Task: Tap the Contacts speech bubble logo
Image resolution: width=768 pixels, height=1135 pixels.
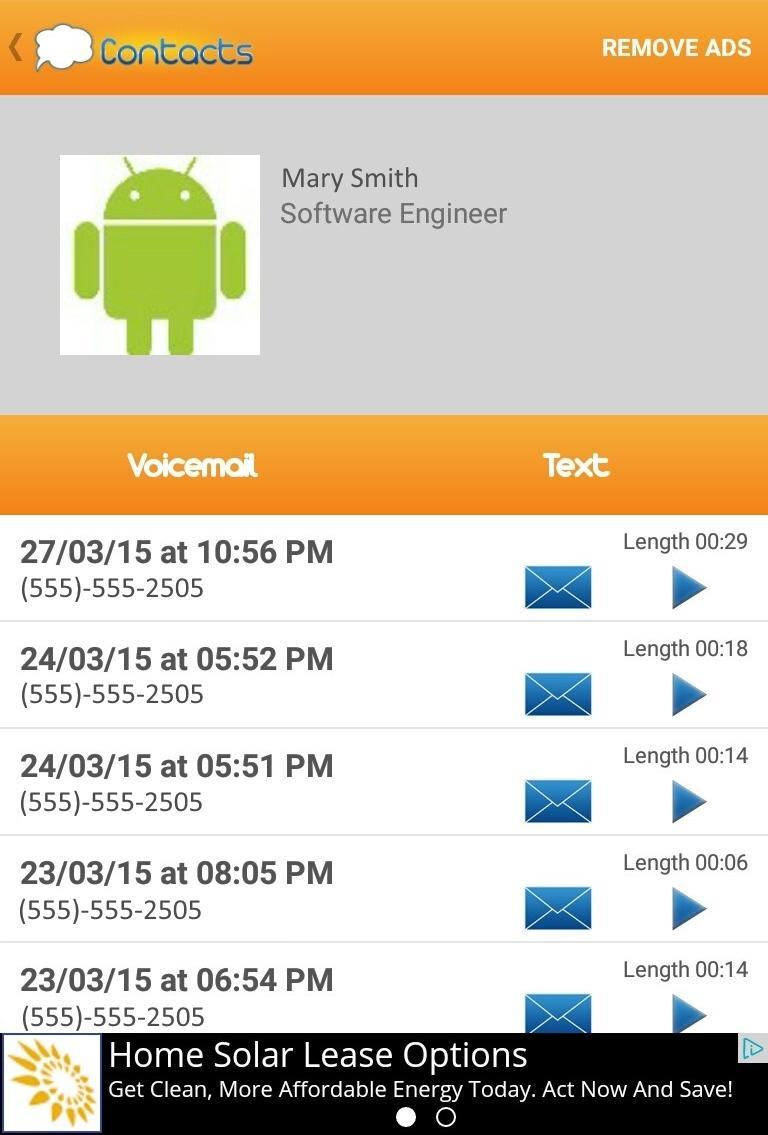Action: (x=65, y=47)
